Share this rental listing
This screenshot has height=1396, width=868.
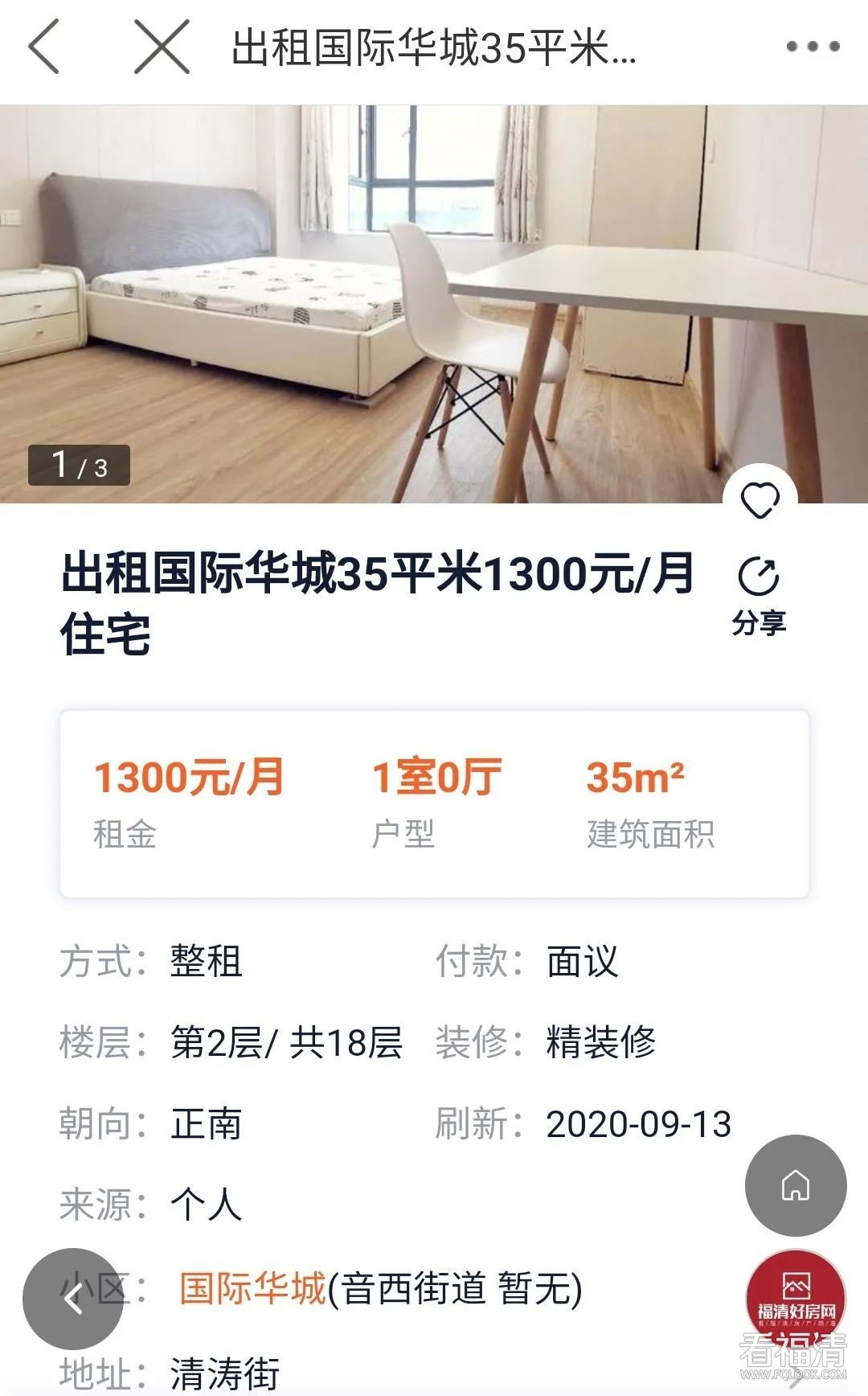pos(759,595)
